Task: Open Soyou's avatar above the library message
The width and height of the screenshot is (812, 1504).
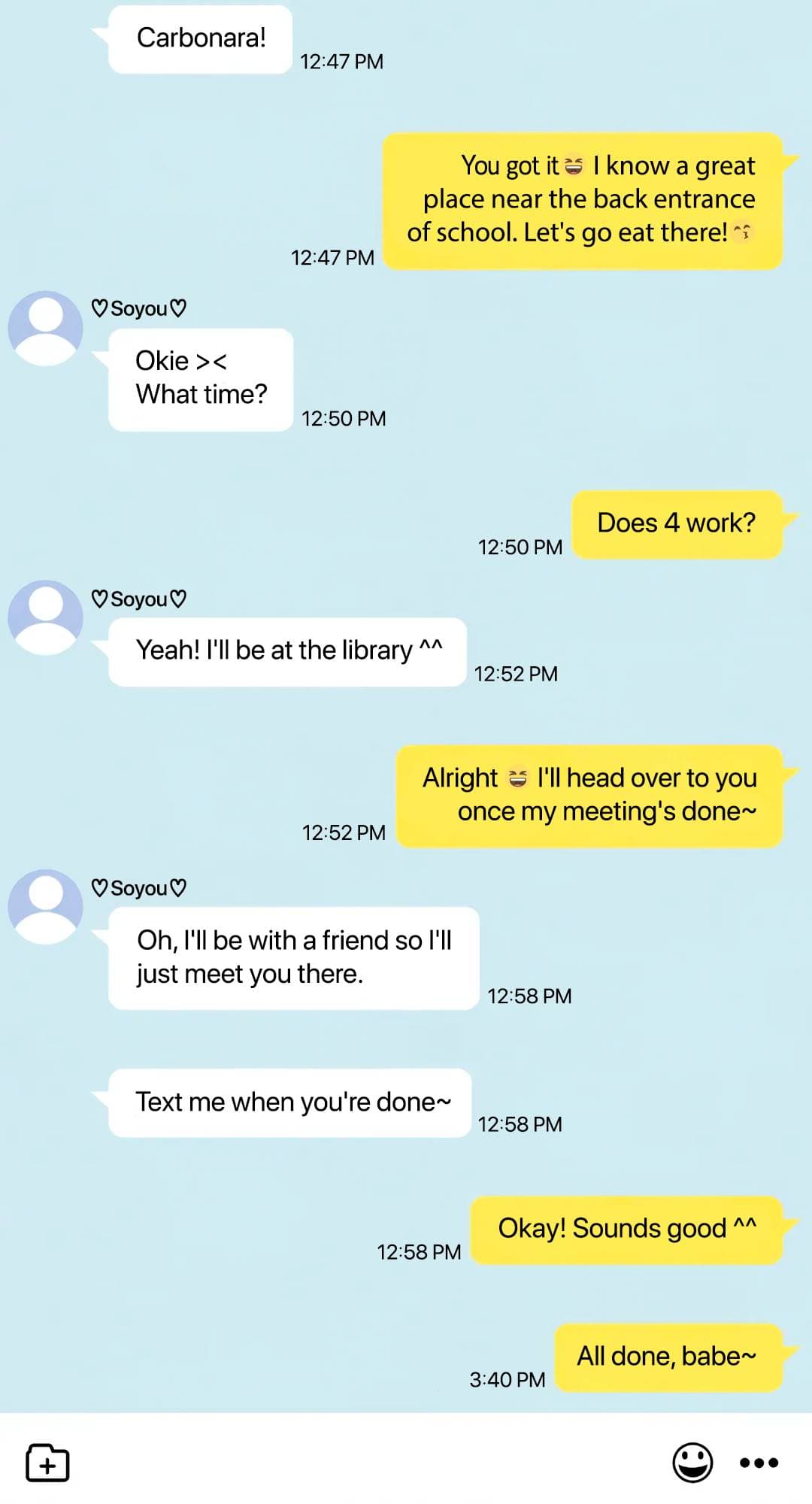Action: point(45,617)
